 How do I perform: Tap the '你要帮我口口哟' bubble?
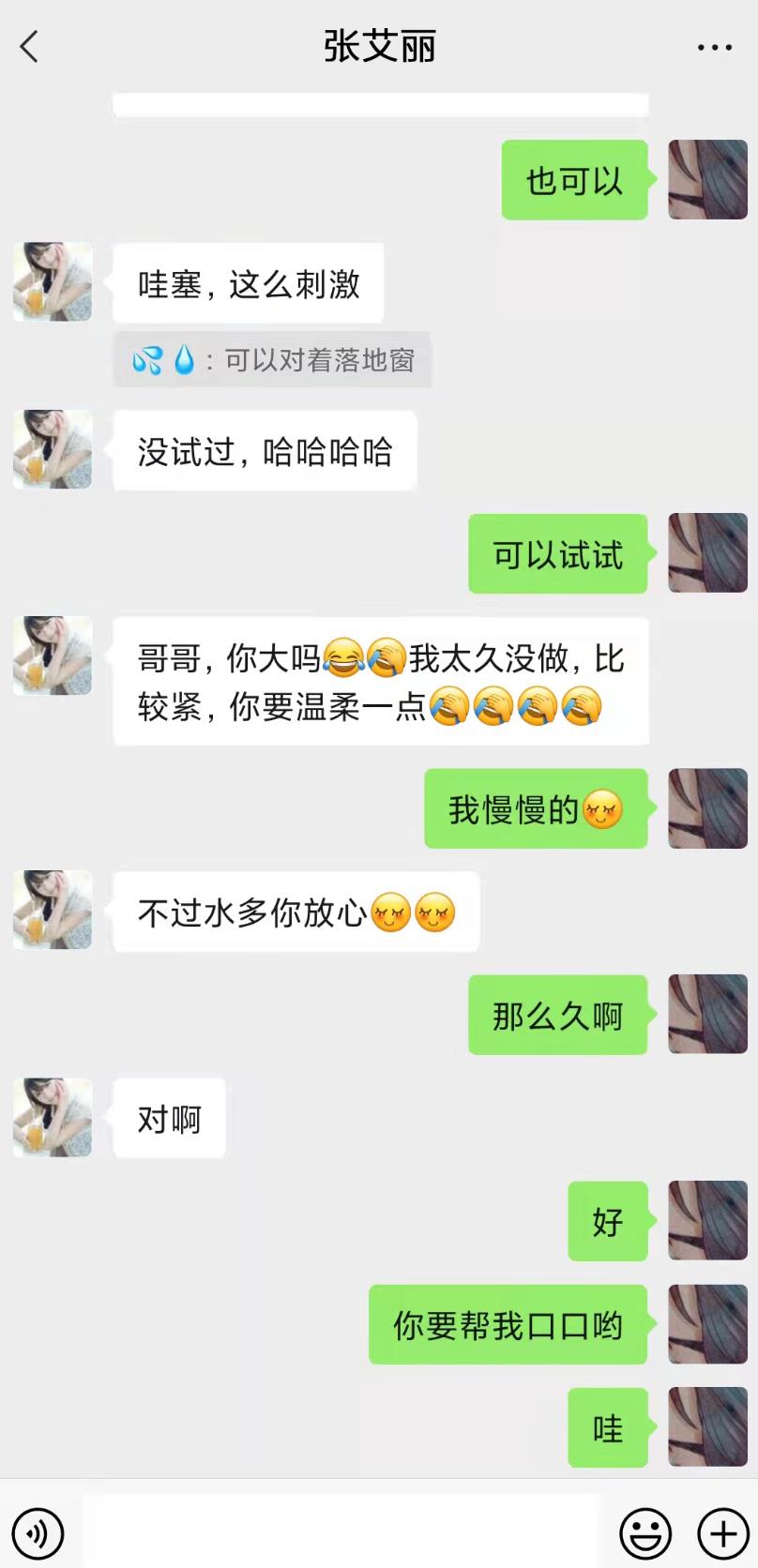[507, 1324]
